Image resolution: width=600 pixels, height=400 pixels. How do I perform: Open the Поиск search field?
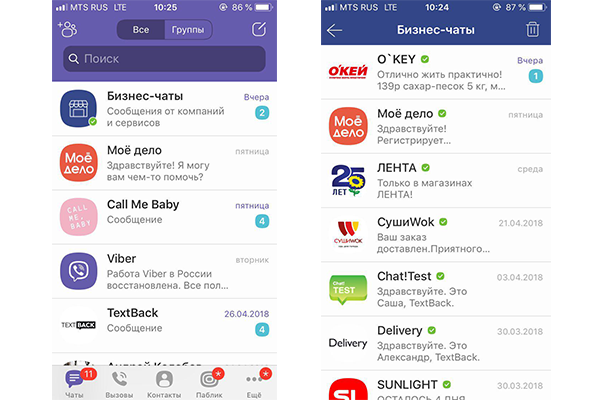[x=165, y=59]
